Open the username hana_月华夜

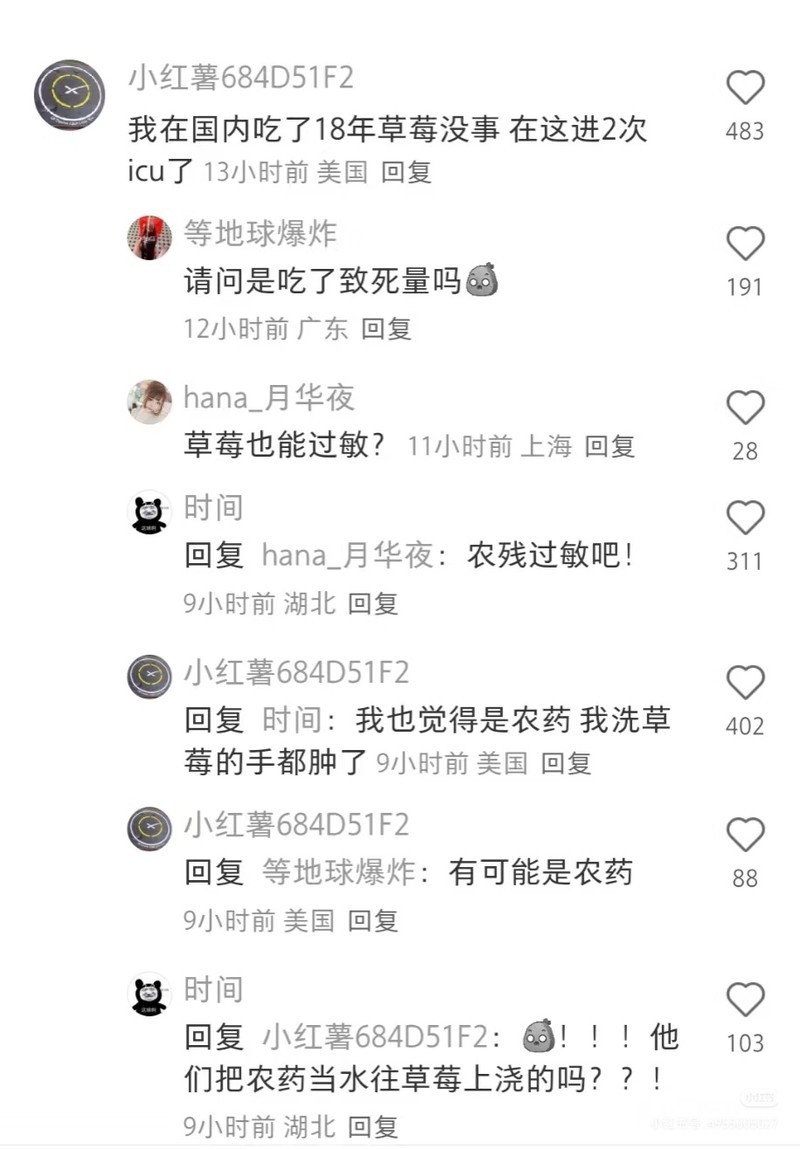[268, 398]
